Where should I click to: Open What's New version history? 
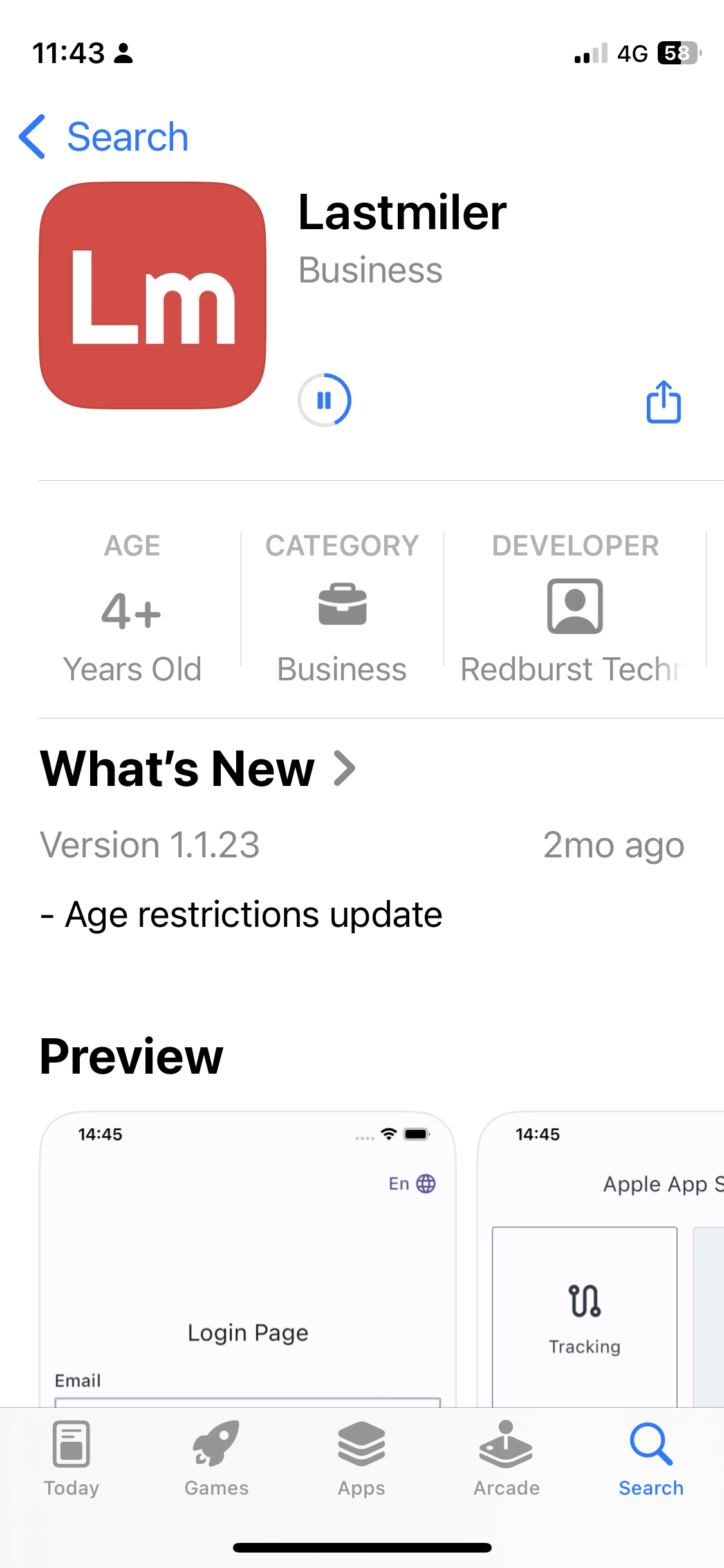coord(198,769)
